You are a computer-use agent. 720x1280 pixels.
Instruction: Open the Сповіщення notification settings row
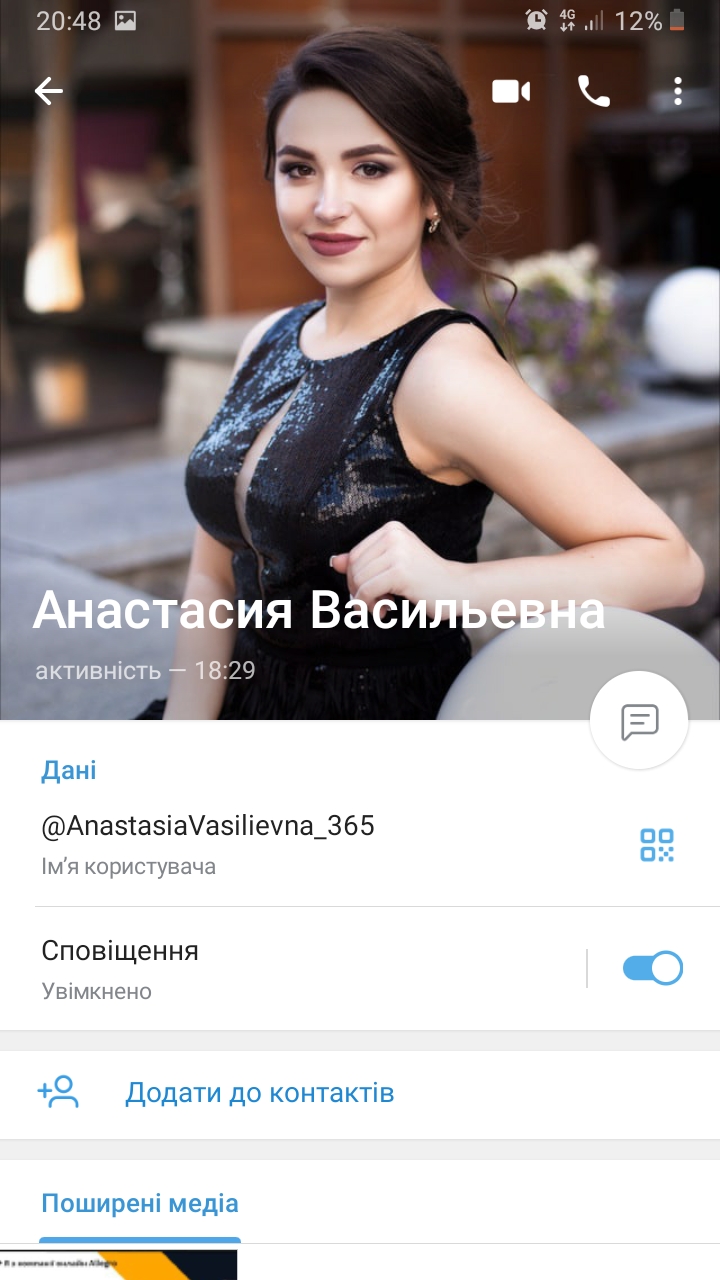click(x=300, y=968)
